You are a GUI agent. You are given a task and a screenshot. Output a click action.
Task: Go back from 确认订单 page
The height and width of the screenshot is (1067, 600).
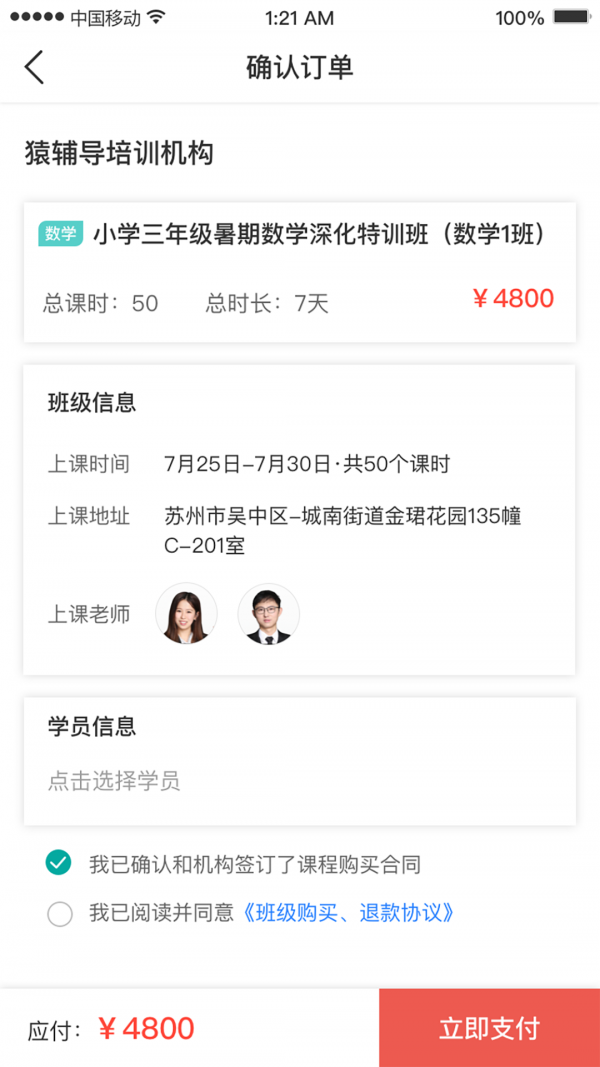(x=35, y=68)
